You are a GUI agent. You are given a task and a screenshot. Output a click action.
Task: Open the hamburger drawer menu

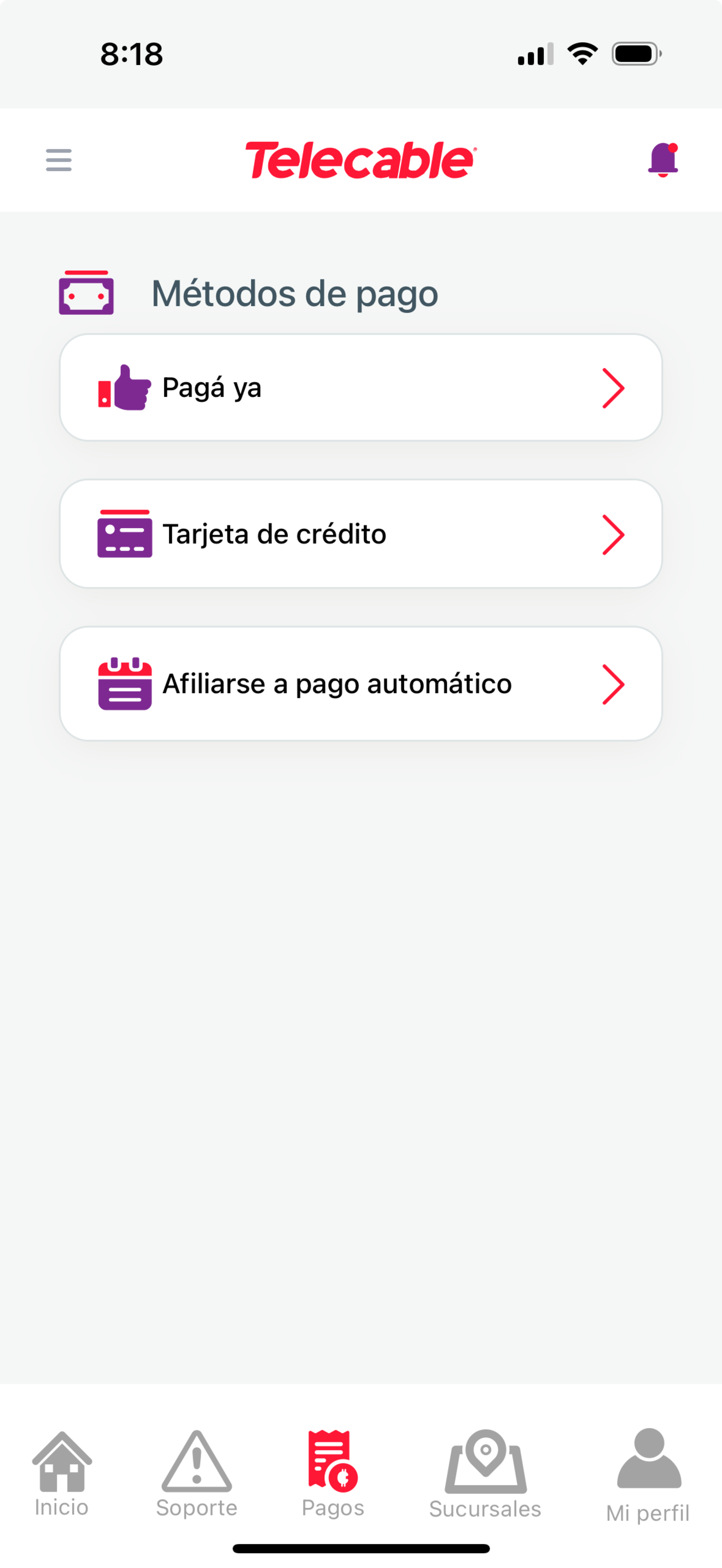59,160
